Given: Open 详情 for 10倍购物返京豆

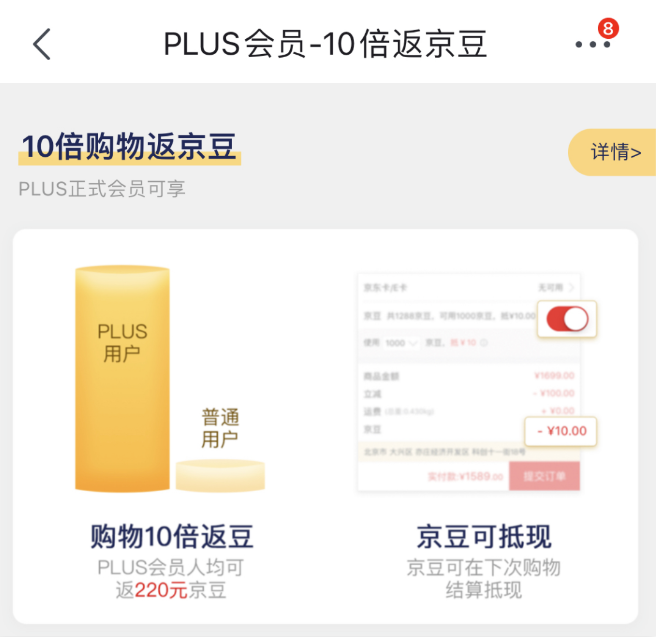Looking at the screenshot, I should pos(614,152).
